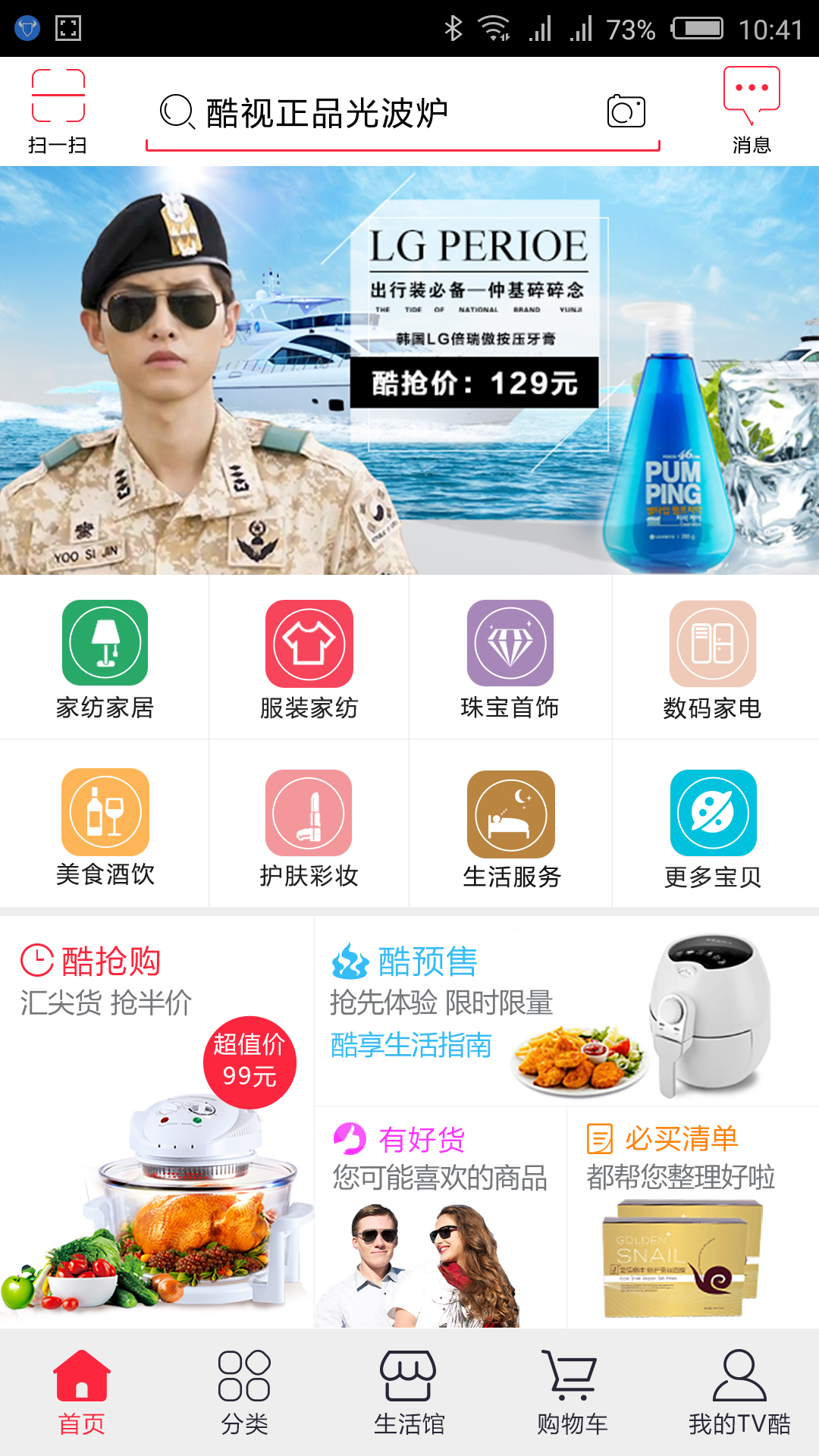This screenshot has width=819, height=1456.
Task: Open the LG PERIOE toothpaste banner
Action: [x=409, y=370]
